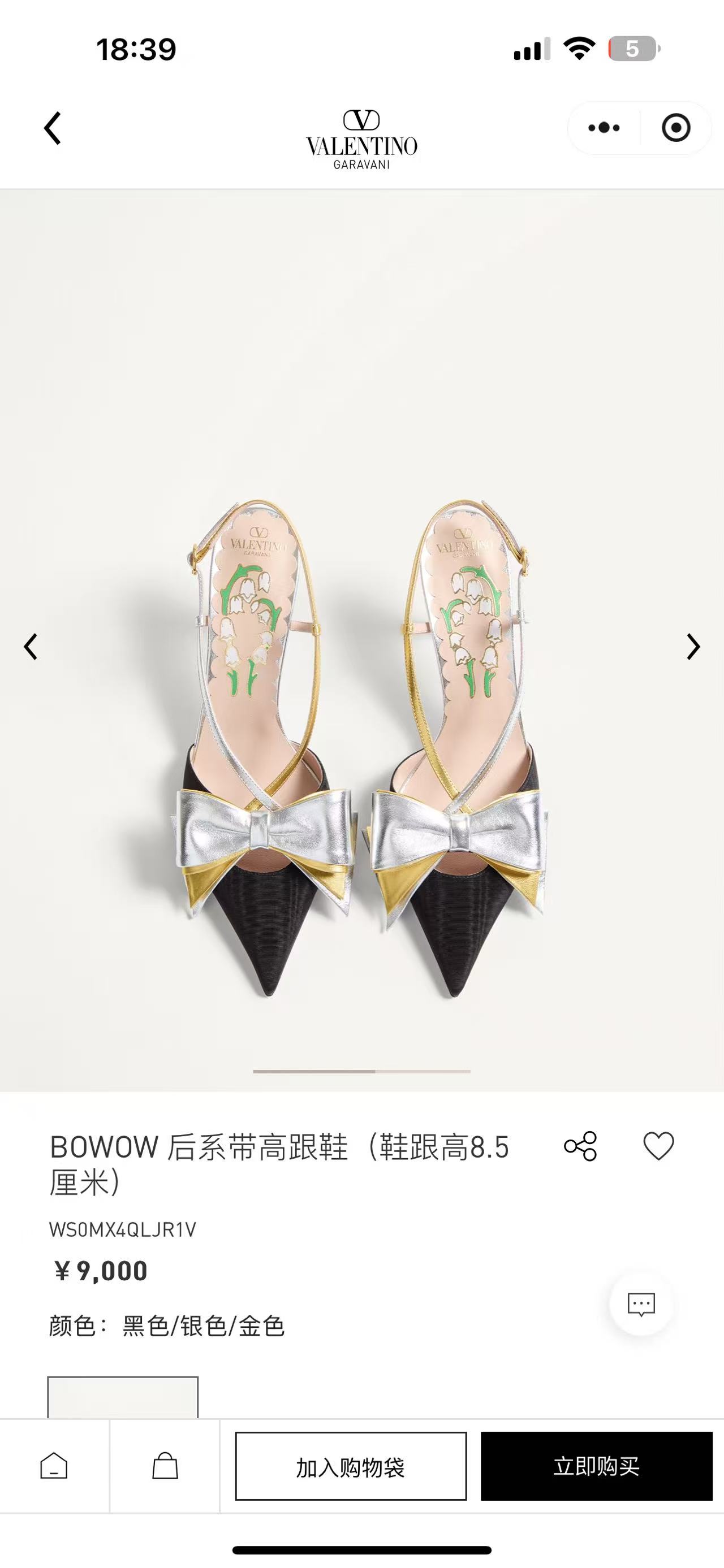The image size is (724, 1568).
Task: Share the BOWOW slingback heels
Action: click(580, 1147)
